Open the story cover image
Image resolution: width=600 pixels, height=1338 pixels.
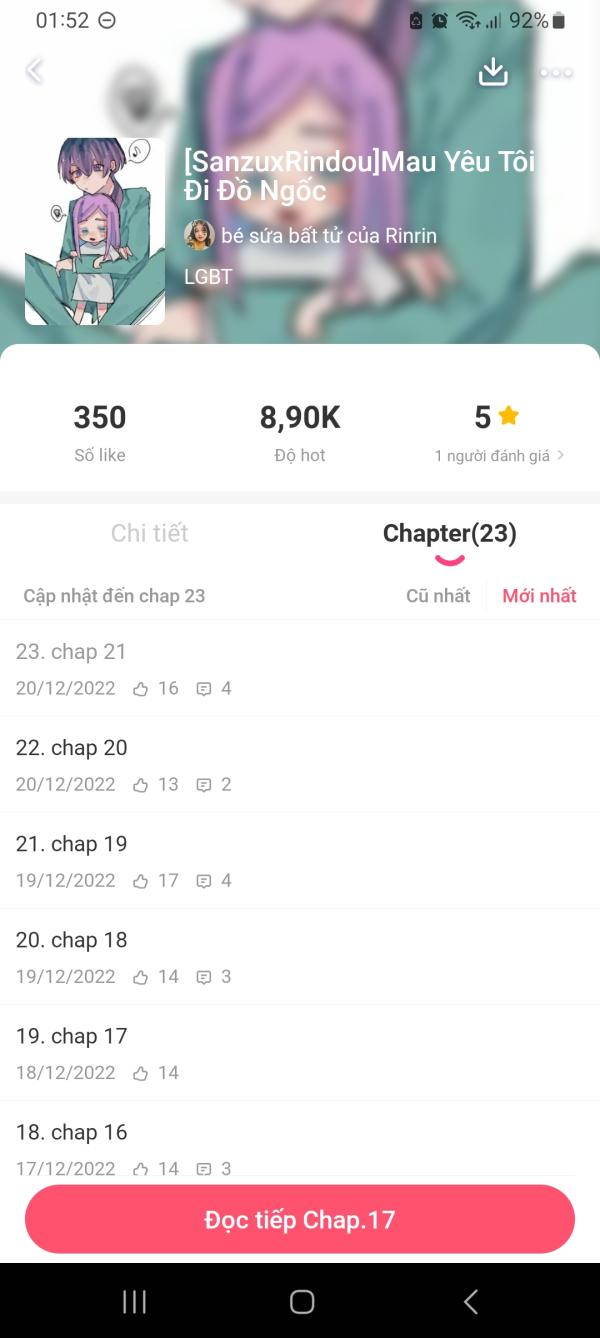point(95,231)
